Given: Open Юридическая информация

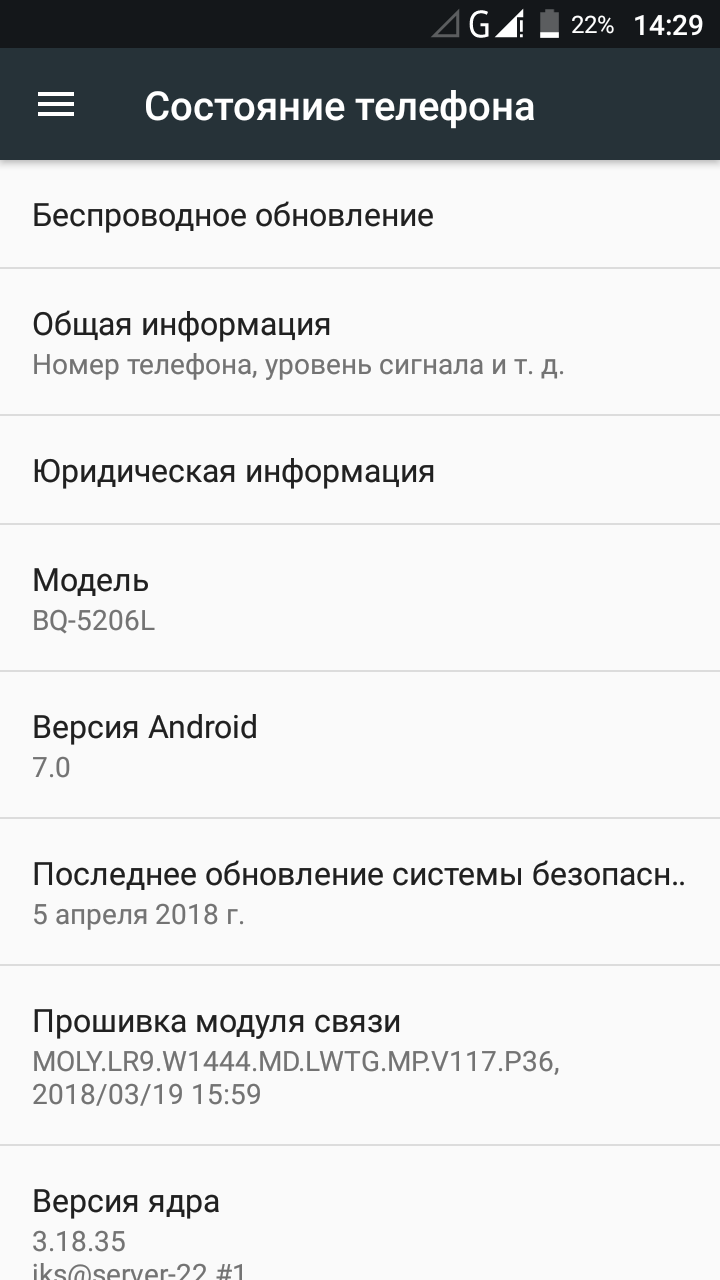Looking at the screenshot, I should [x=360, y=470].
